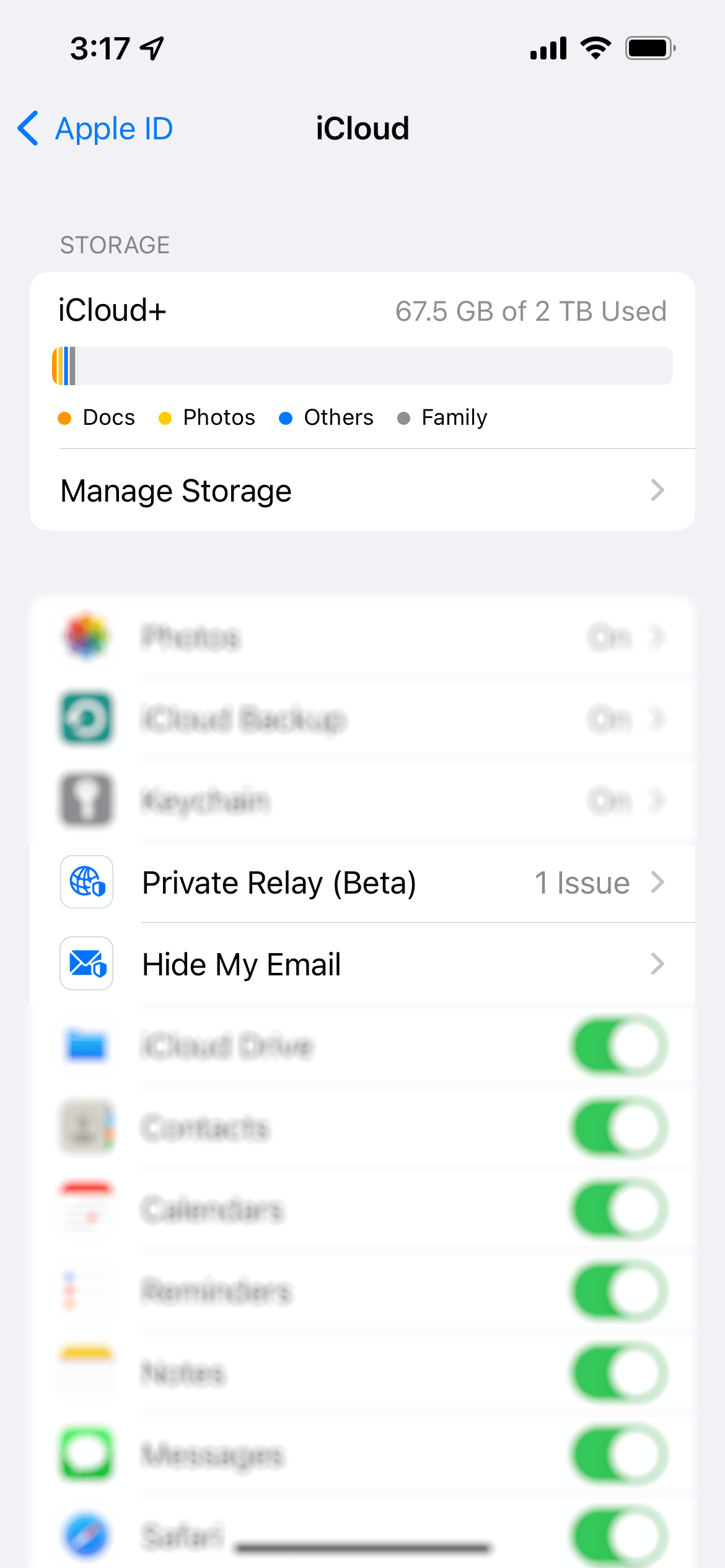This screenshot has width=725, height=1568.
Task: Open Hide My Email
Action: point(362,964)
